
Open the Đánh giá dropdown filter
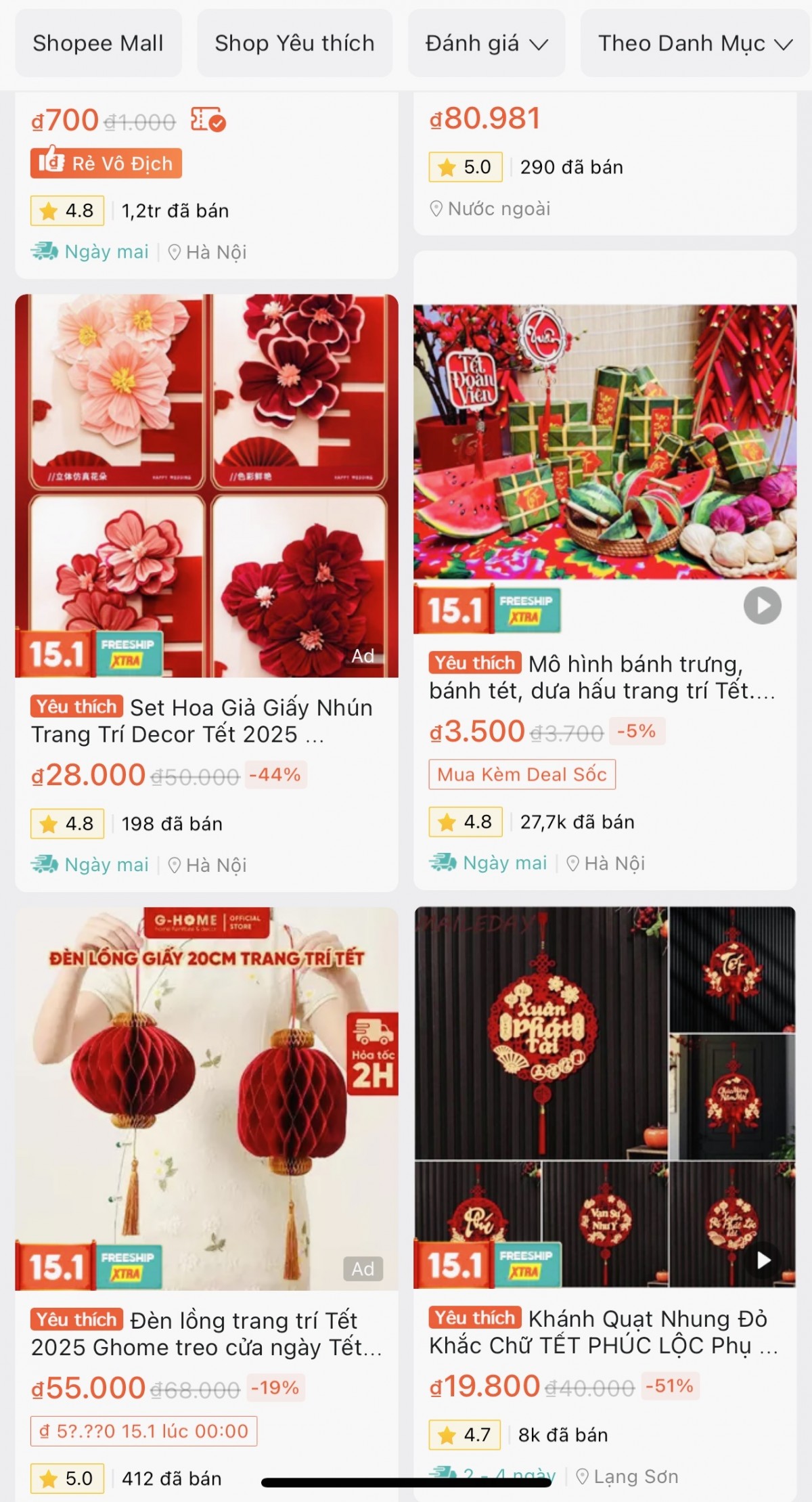point(486,43)
